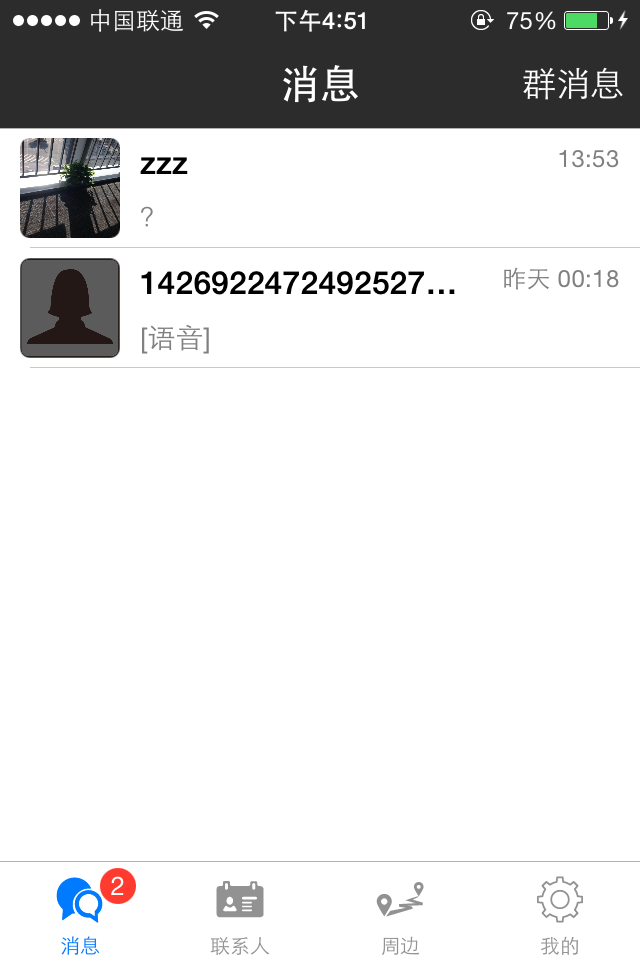Open the conversation with 1426922472492527…
Viewport: 640px width, 960px height.
pos(320,308)
